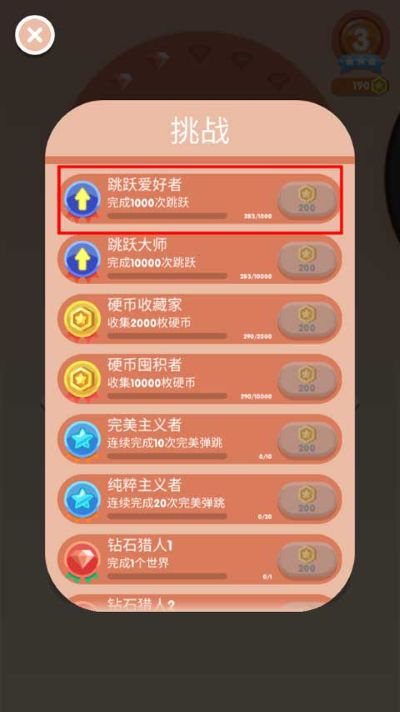Screen dimensions: 400x712
Task: Claim the 完美主义者 reward button
Action: [307, 440]
